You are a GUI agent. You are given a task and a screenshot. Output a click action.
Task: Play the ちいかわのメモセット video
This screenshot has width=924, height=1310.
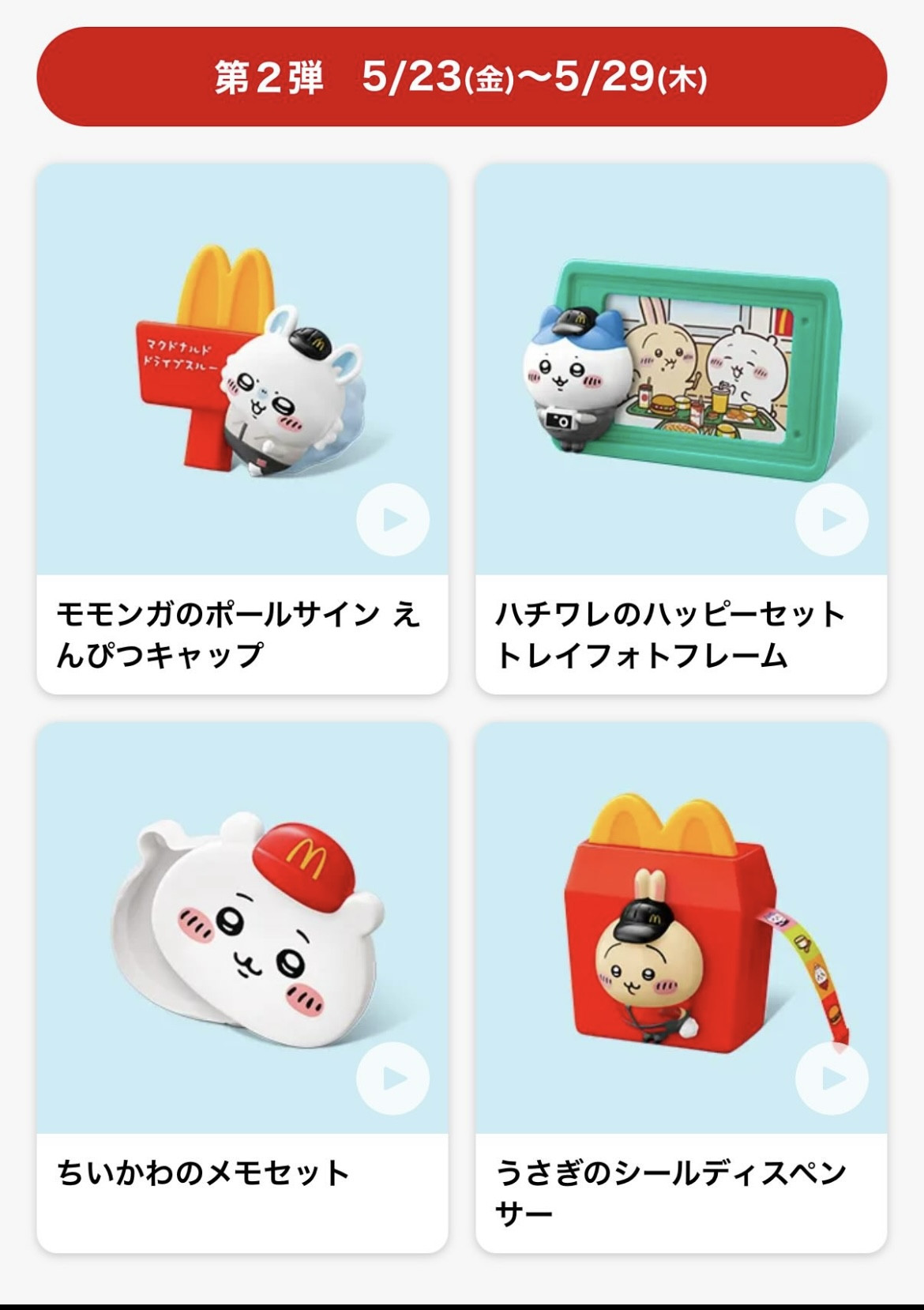393,1078
